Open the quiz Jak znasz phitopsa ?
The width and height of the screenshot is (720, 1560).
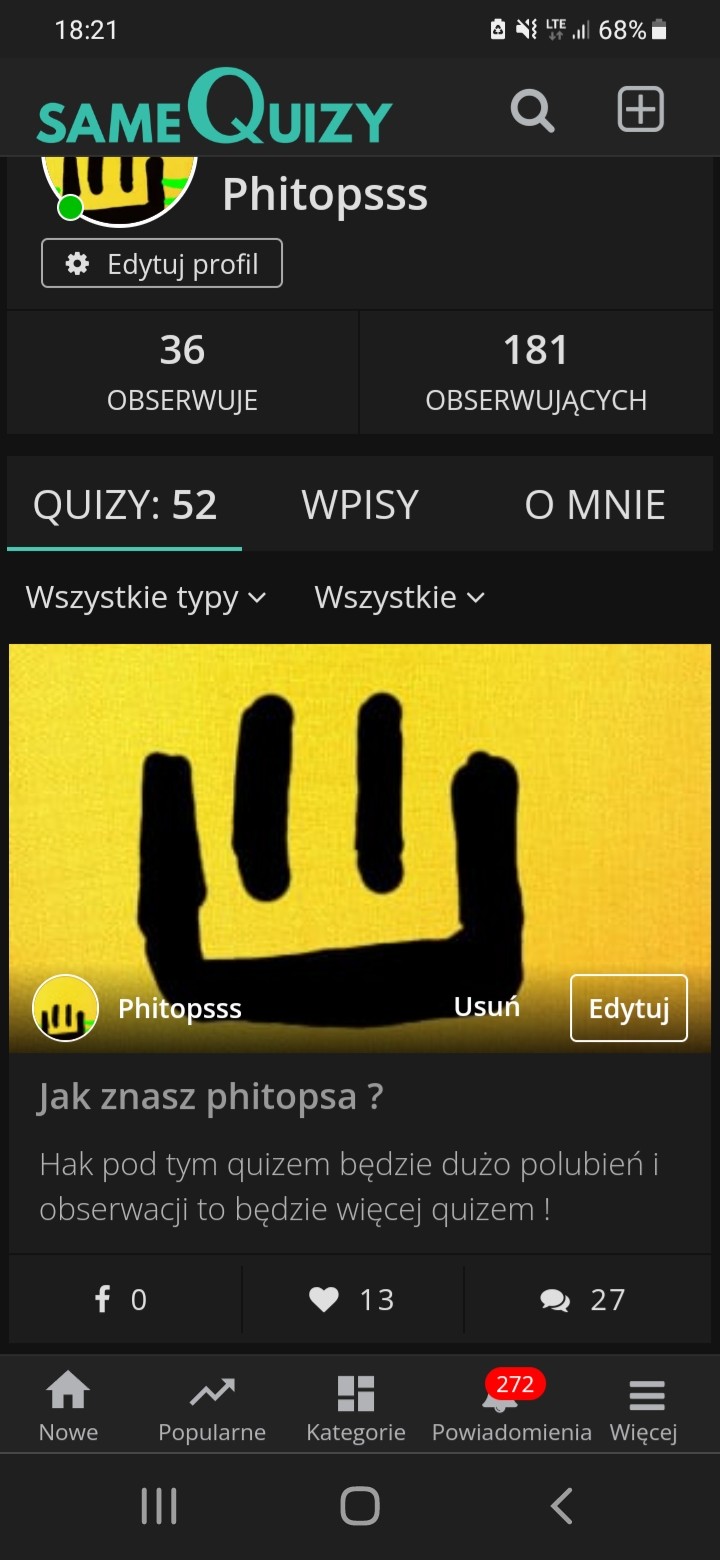(x=210, y=1097)
